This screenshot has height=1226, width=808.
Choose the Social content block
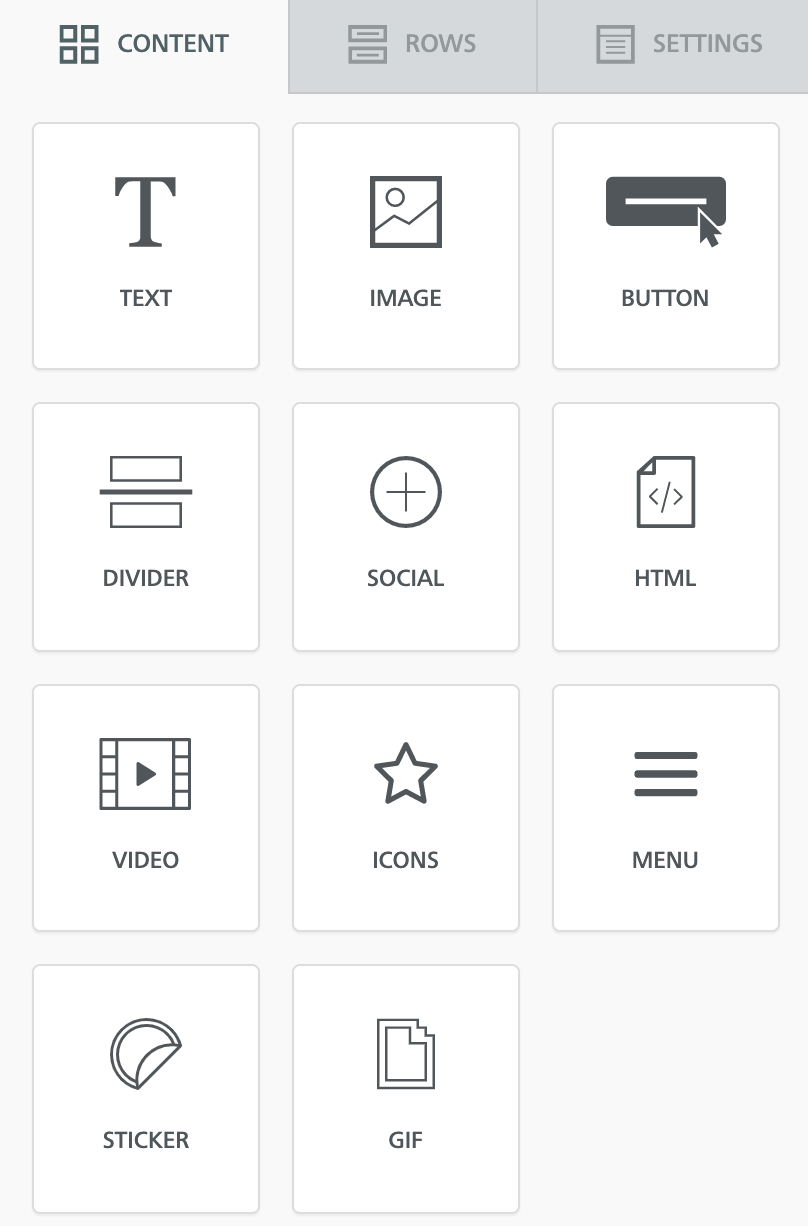pos(406,527)
